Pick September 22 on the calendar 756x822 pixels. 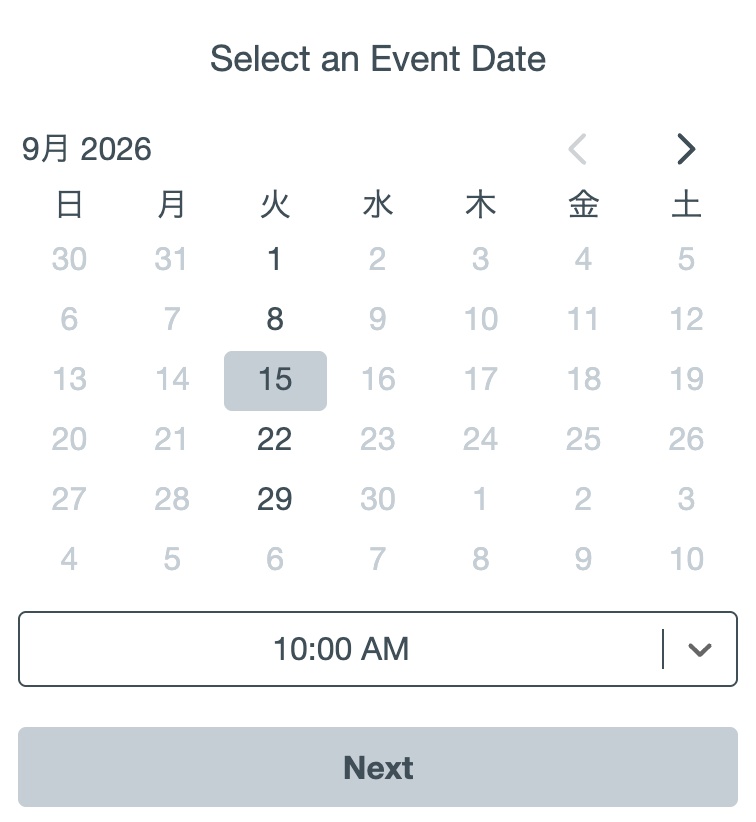[x=275, y=440]
